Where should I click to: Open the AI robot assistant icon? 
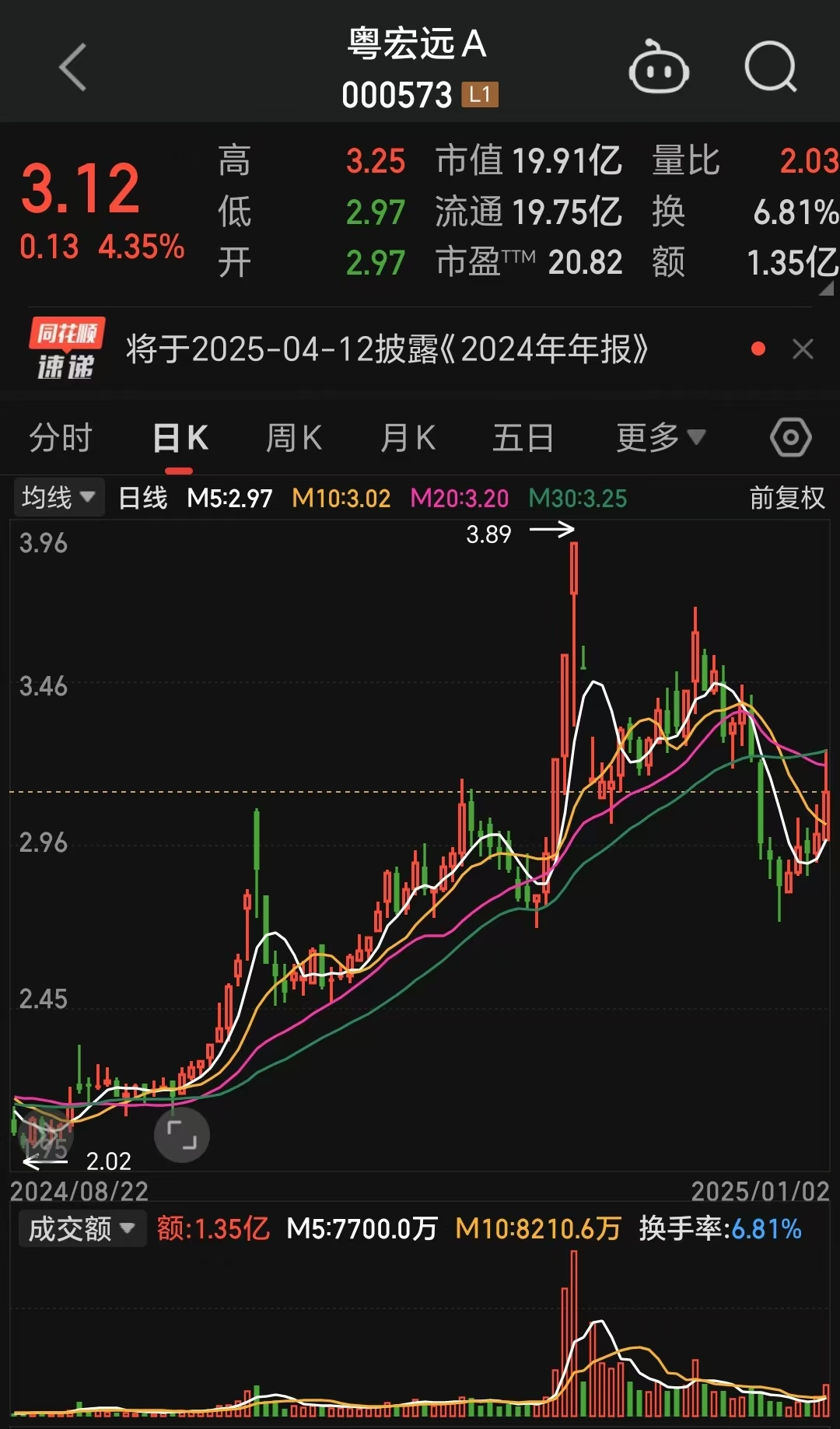[659, 68]
